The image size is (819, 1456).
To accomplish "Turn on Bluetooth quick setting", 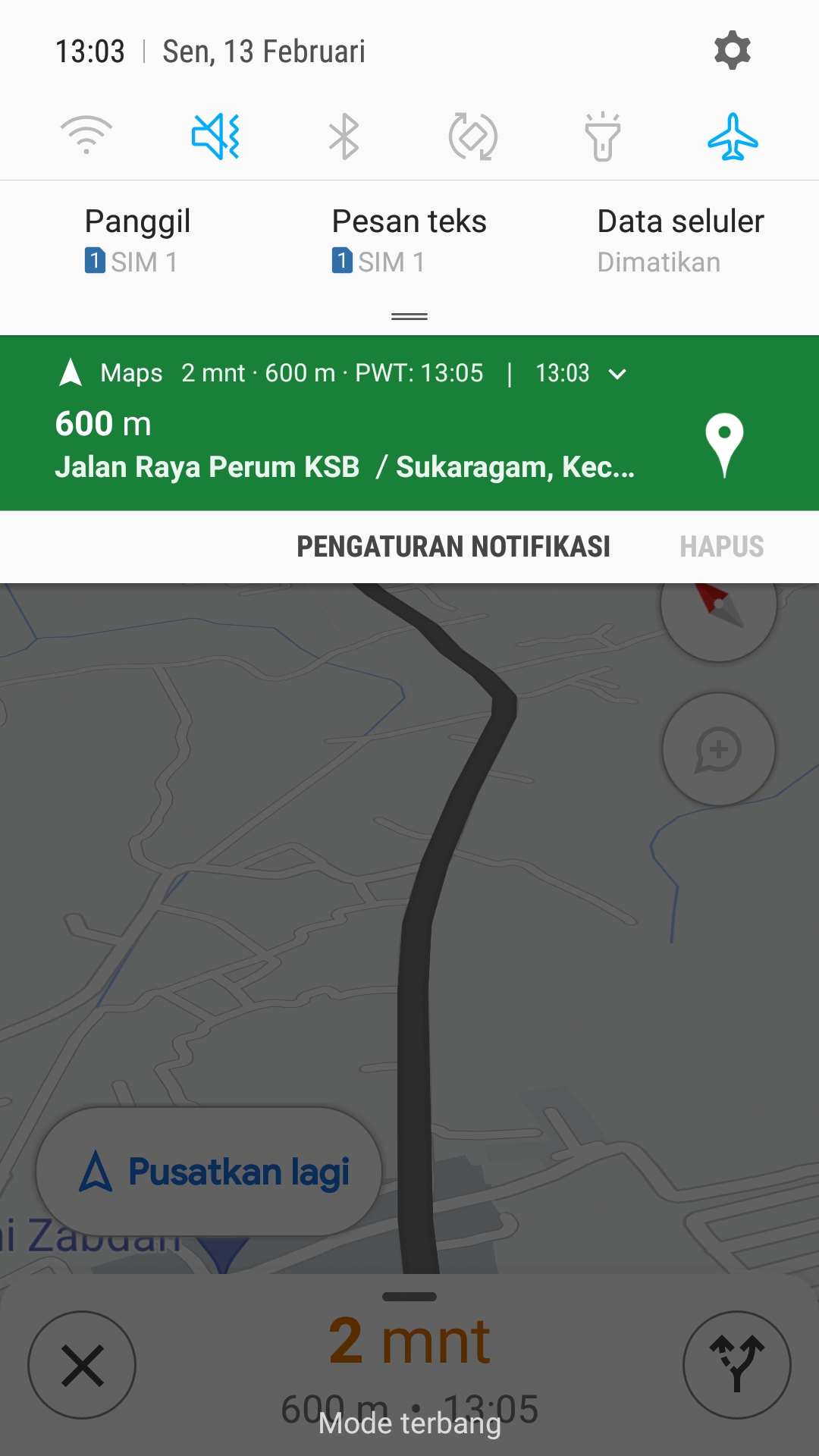I will pyautogui.click(x=344, y=136).
